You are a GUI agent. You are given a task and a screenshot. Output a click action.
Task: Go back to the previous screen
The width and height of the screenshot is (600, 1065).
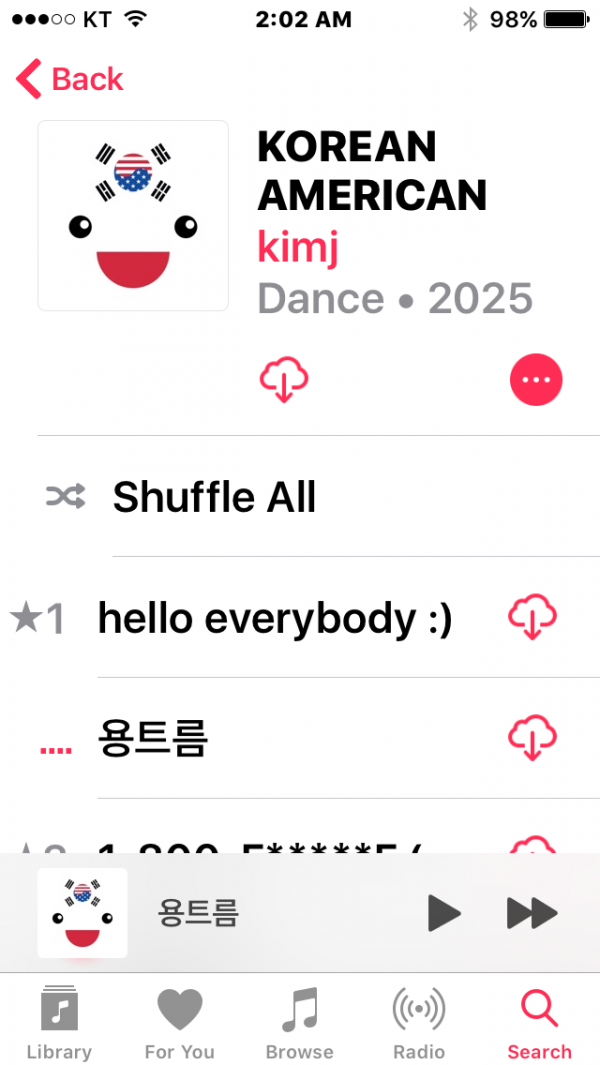coord(70,79)
